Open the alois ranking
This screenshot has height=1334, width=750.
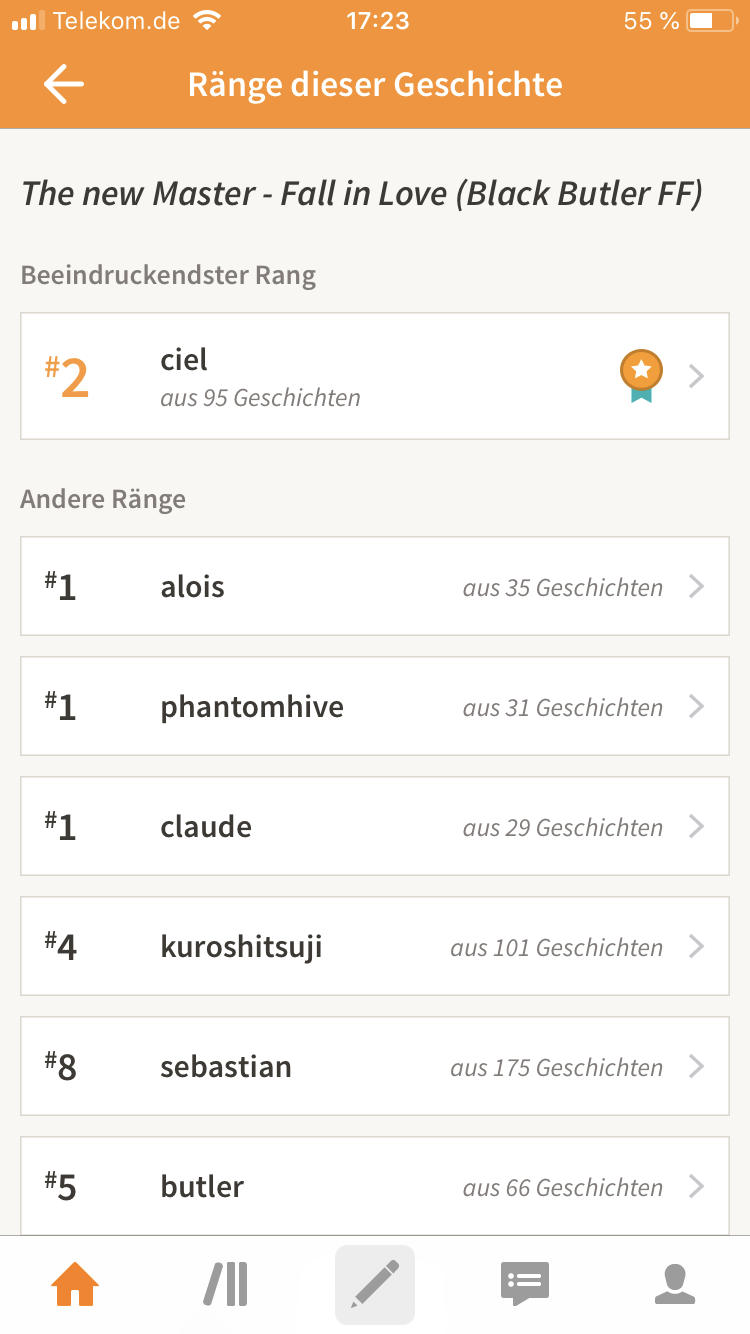point(375,586)
